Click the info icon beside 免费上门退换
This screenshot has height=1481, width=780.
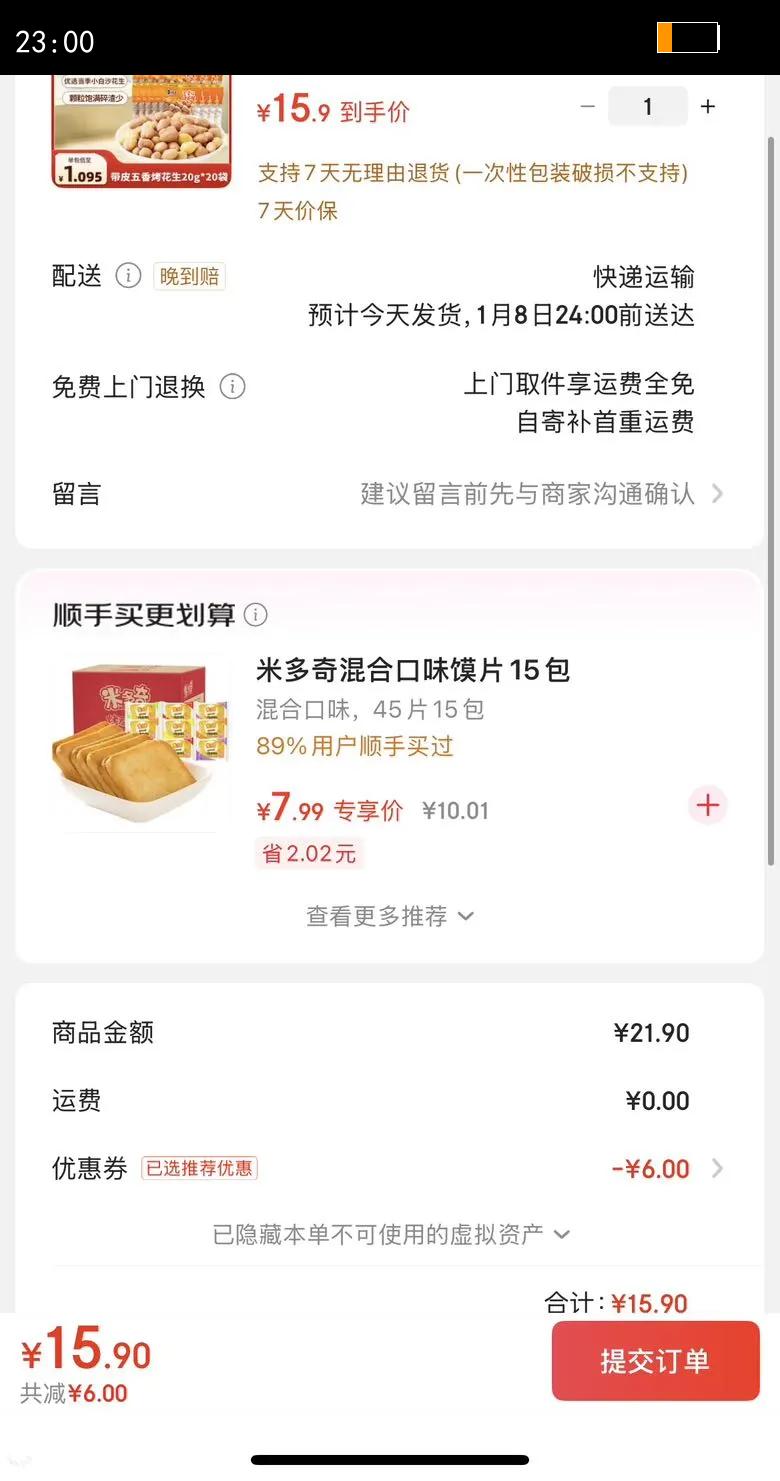[233, 387]
